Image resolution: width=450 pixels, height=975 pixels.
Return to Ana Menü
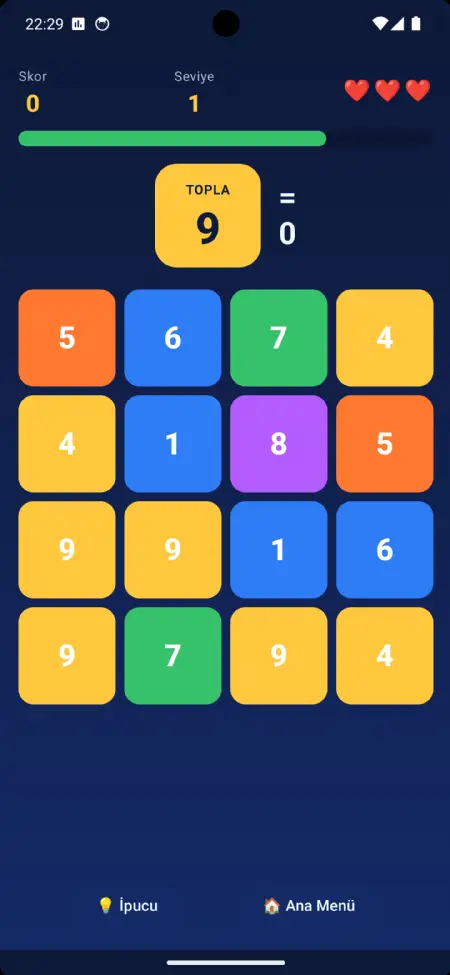pyautogui.click(x=309, y=905)
